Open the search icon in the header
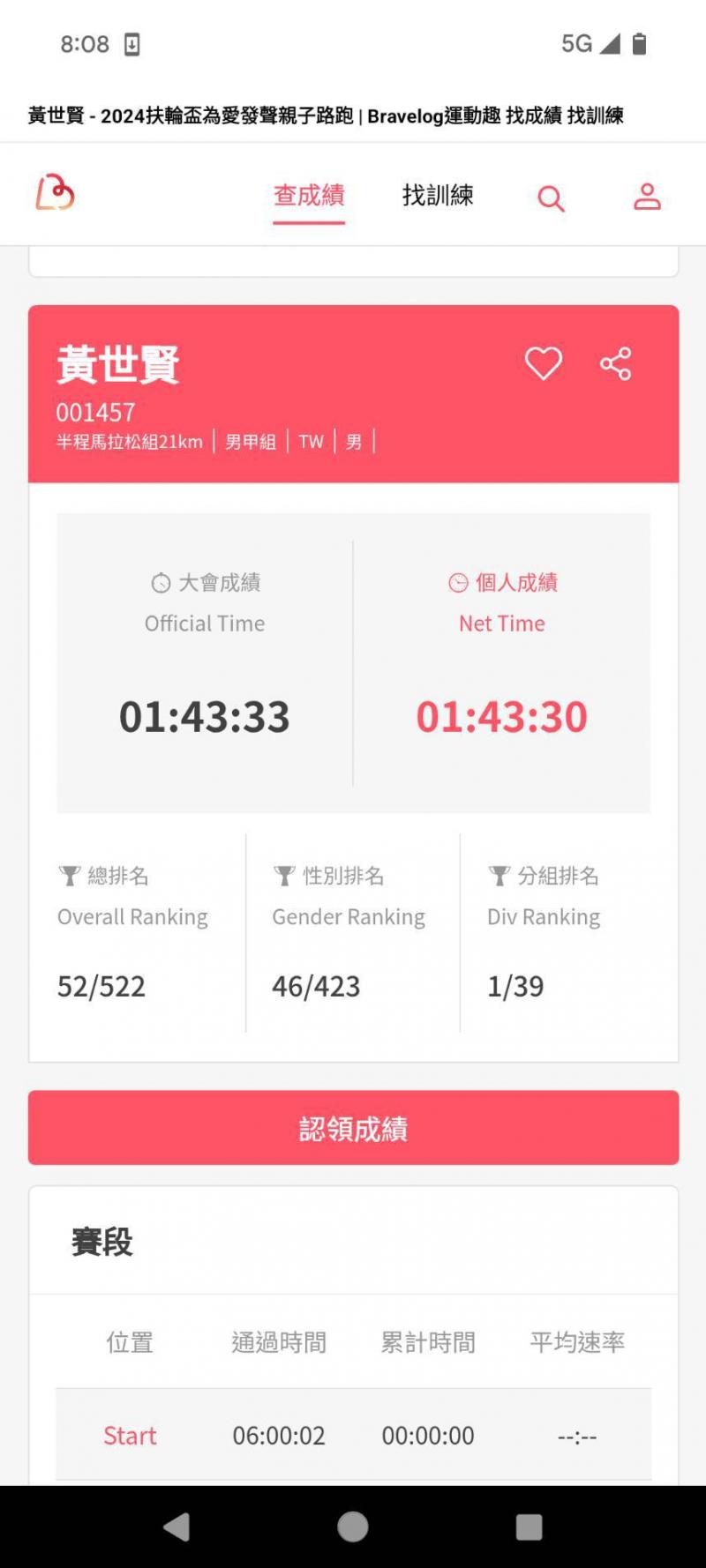This screenshot has height=1568, width=706. click(x=551, y=198)
